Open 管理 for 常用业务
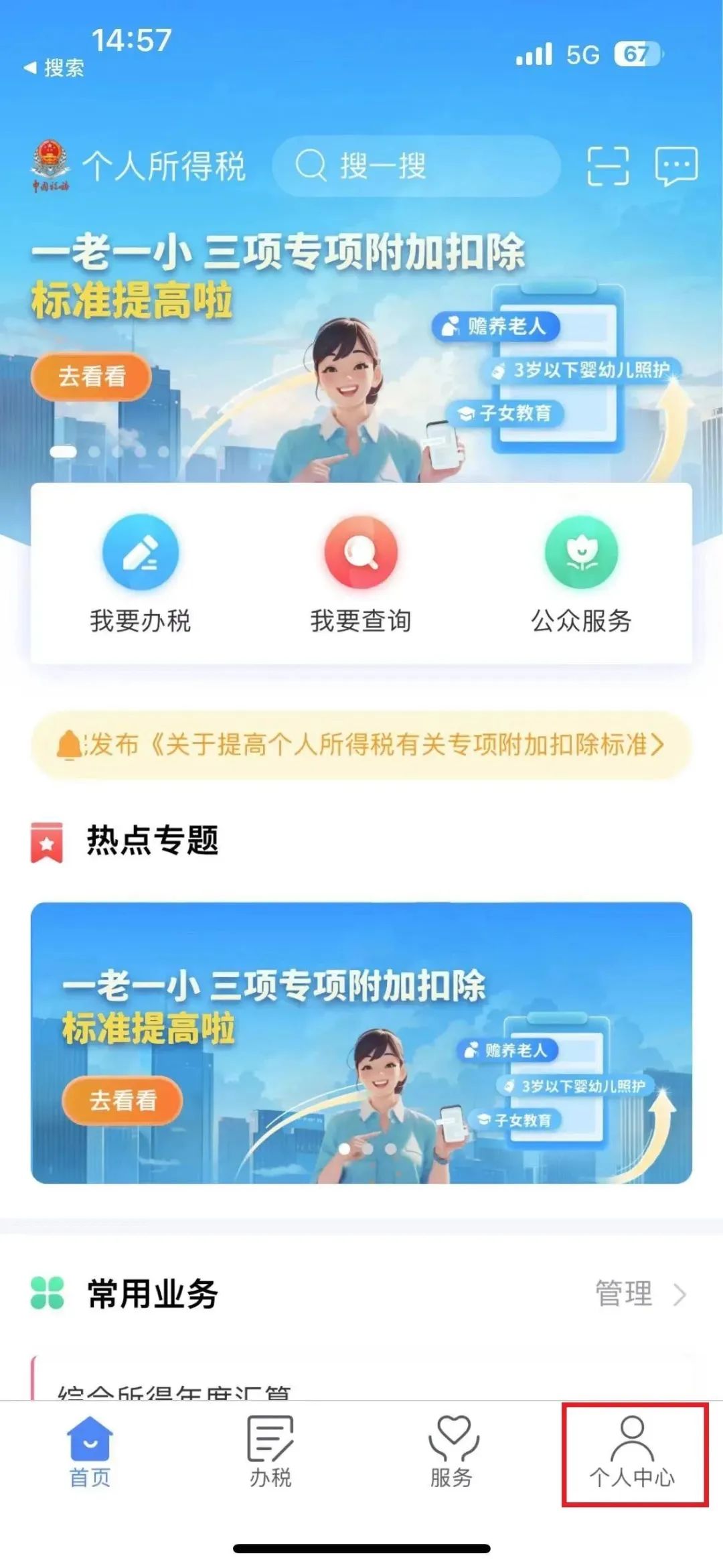Viewport: 723px width, 1568px height. (x=641, y=1293)
